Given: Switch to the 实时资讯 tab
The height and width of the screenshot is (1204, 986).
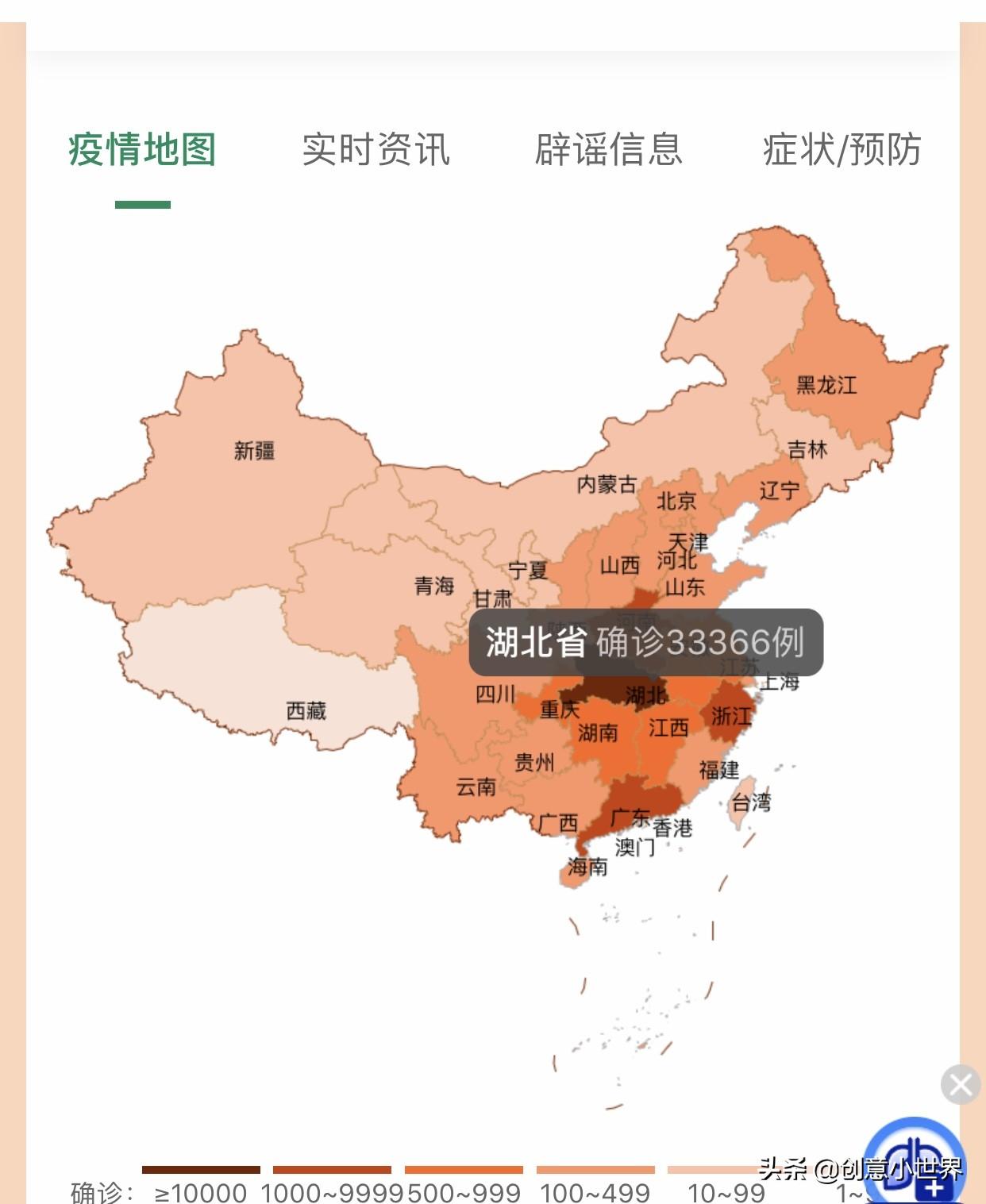Looking at the screenshot, I should [x=376, y=149].
